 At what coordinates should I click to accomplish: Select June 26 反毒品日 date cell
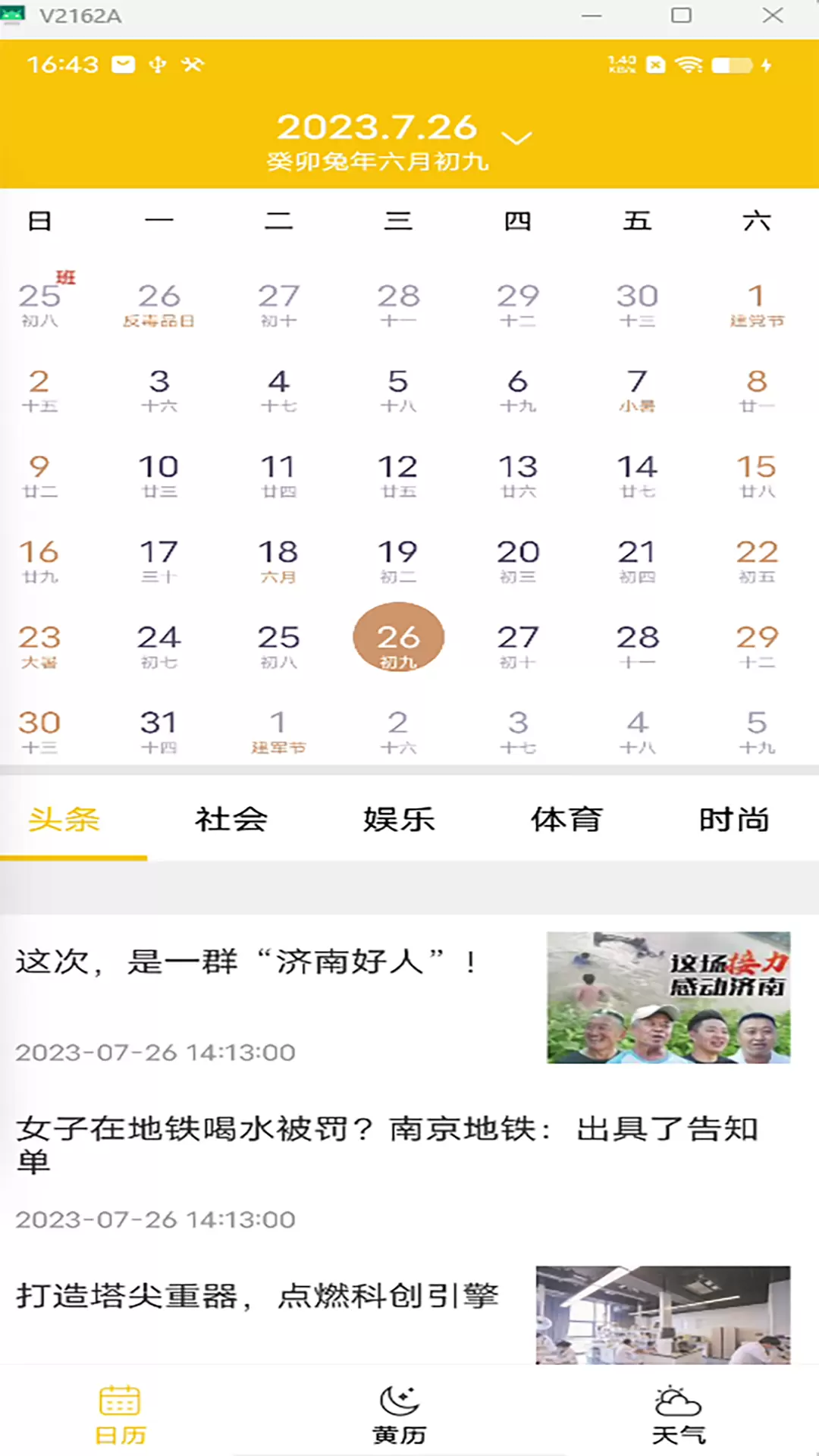pyautogui.click(x=158, y=303)
